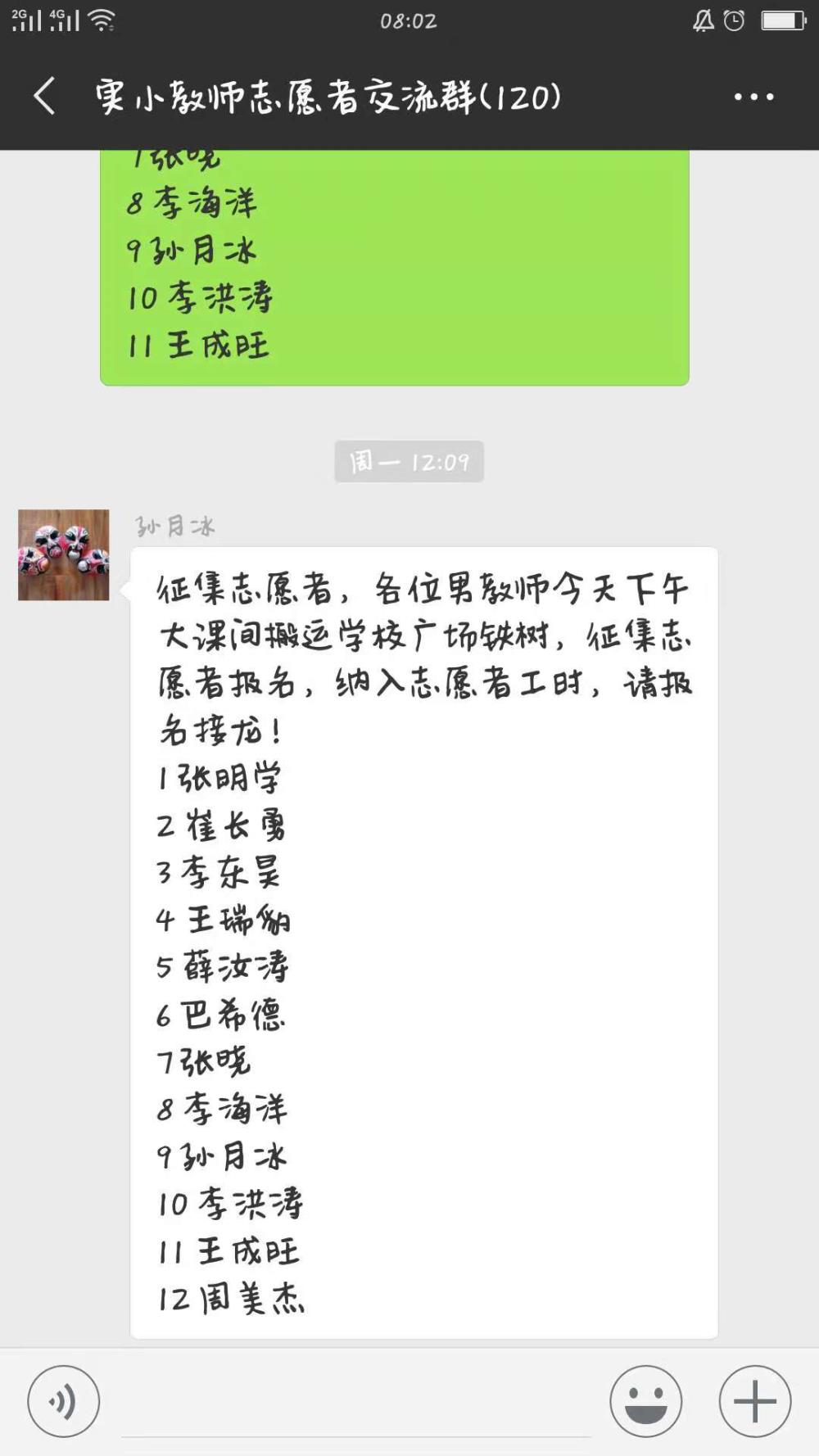Switch to voice message input

tap(64, 1402)
